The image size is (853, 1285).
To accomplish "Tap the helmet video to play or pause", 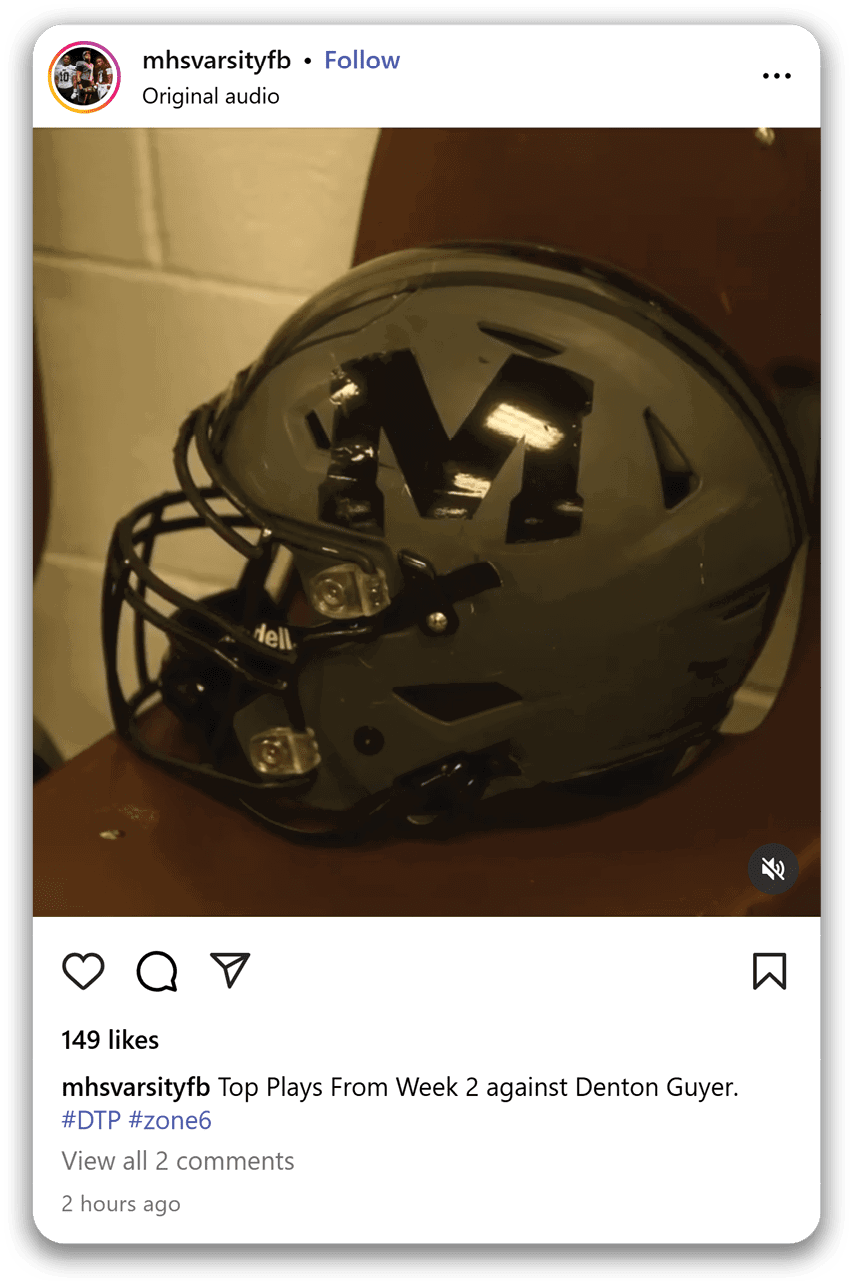I will 426,520.
